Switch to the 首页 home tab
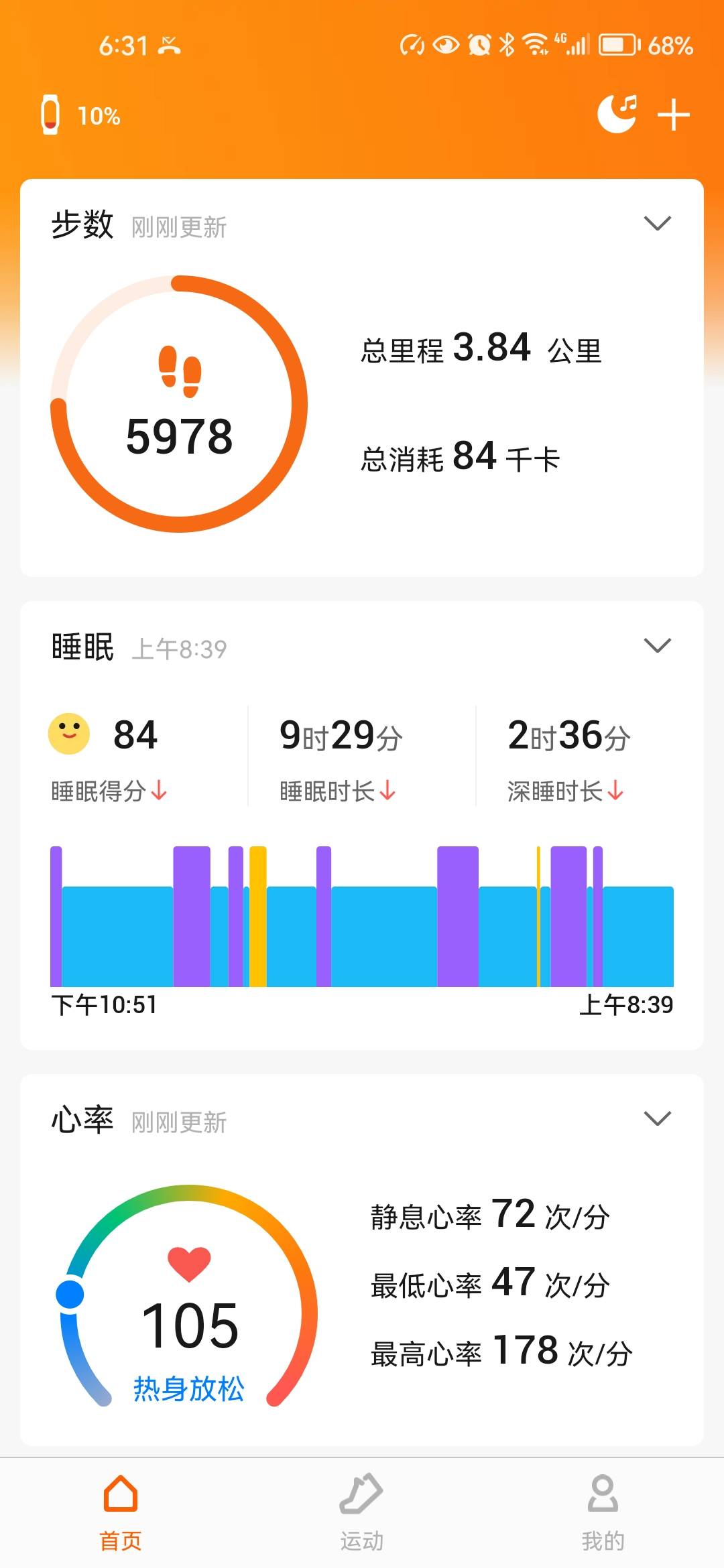The height and width of the screenshot is (1568, 724). pyautogui.click(x=121, y=1508)
